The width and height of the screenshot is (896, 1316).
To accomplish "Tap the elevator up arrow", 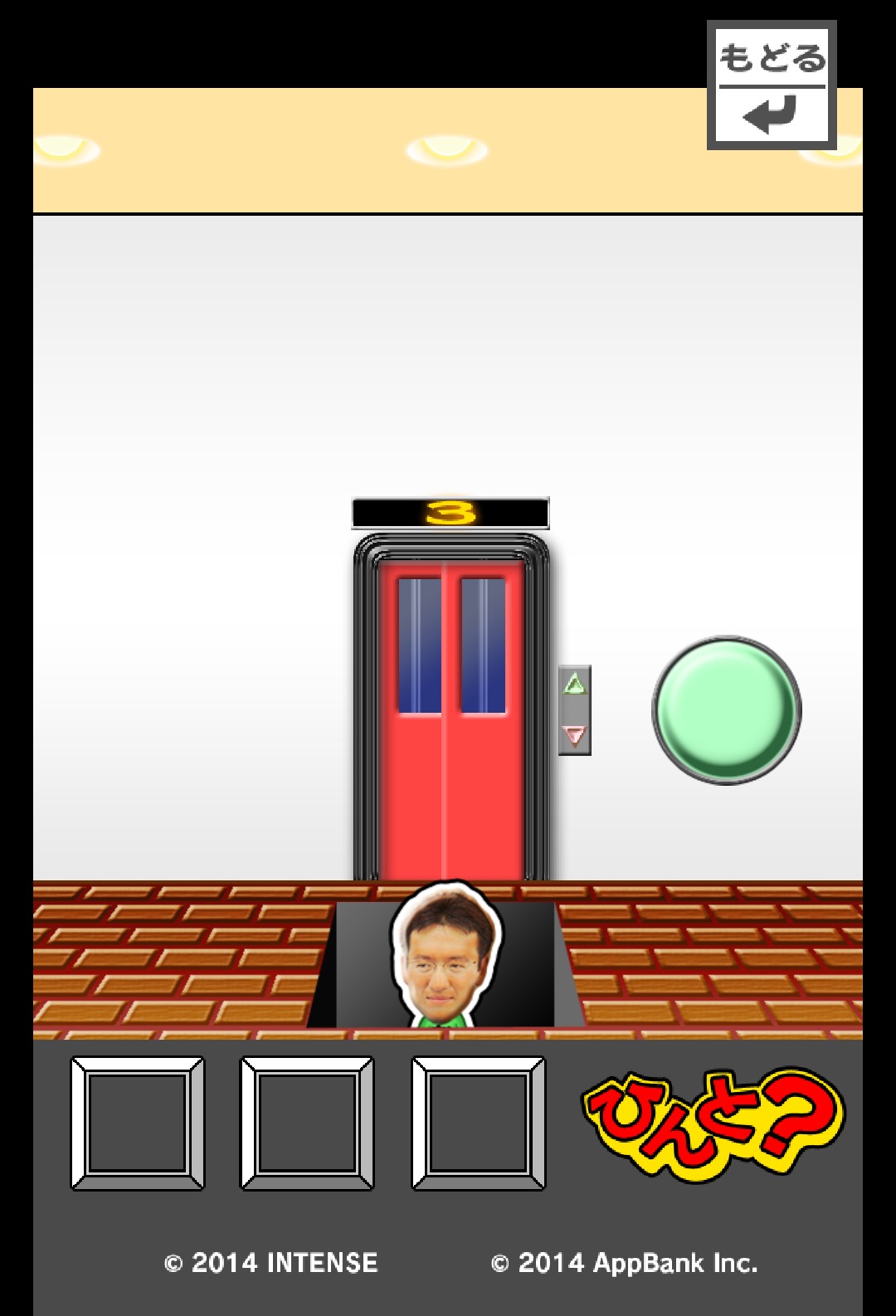I will tap(574, 685).
